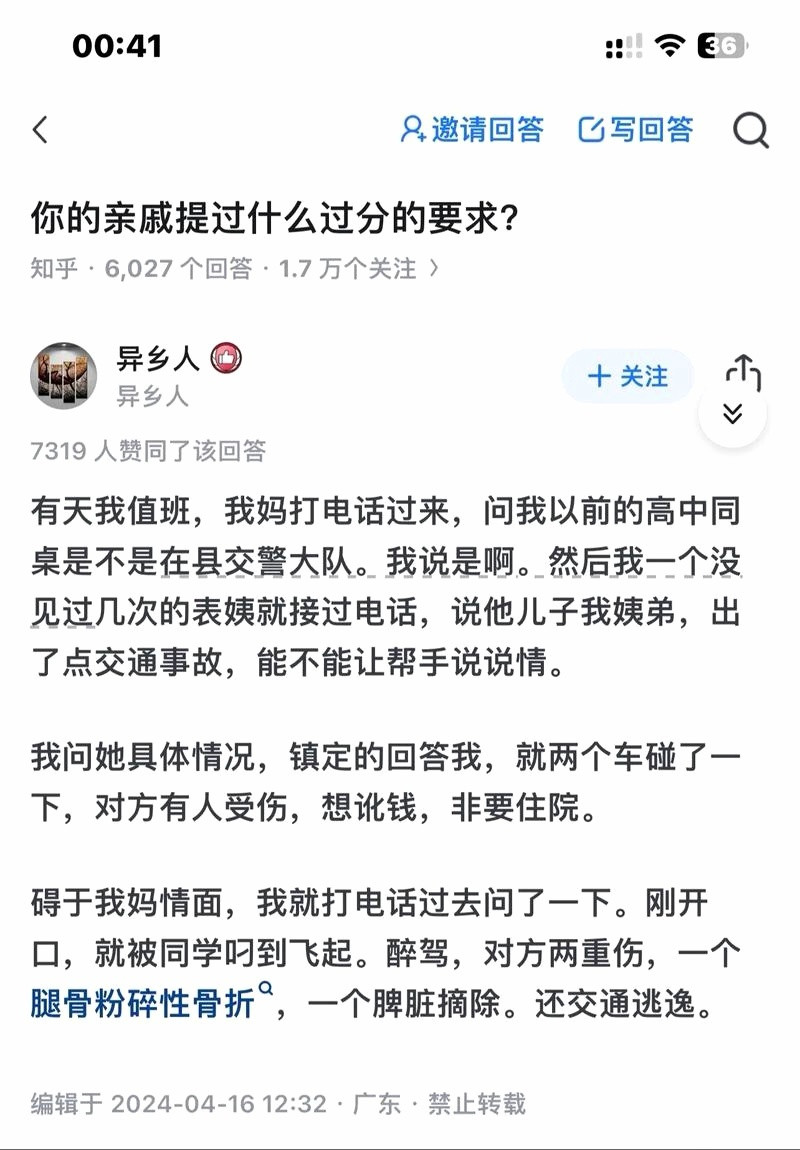Expand question details via the chevron after 1.7万个关注
The width and height of the screenshot is (800, 1150).
point(432,268)
